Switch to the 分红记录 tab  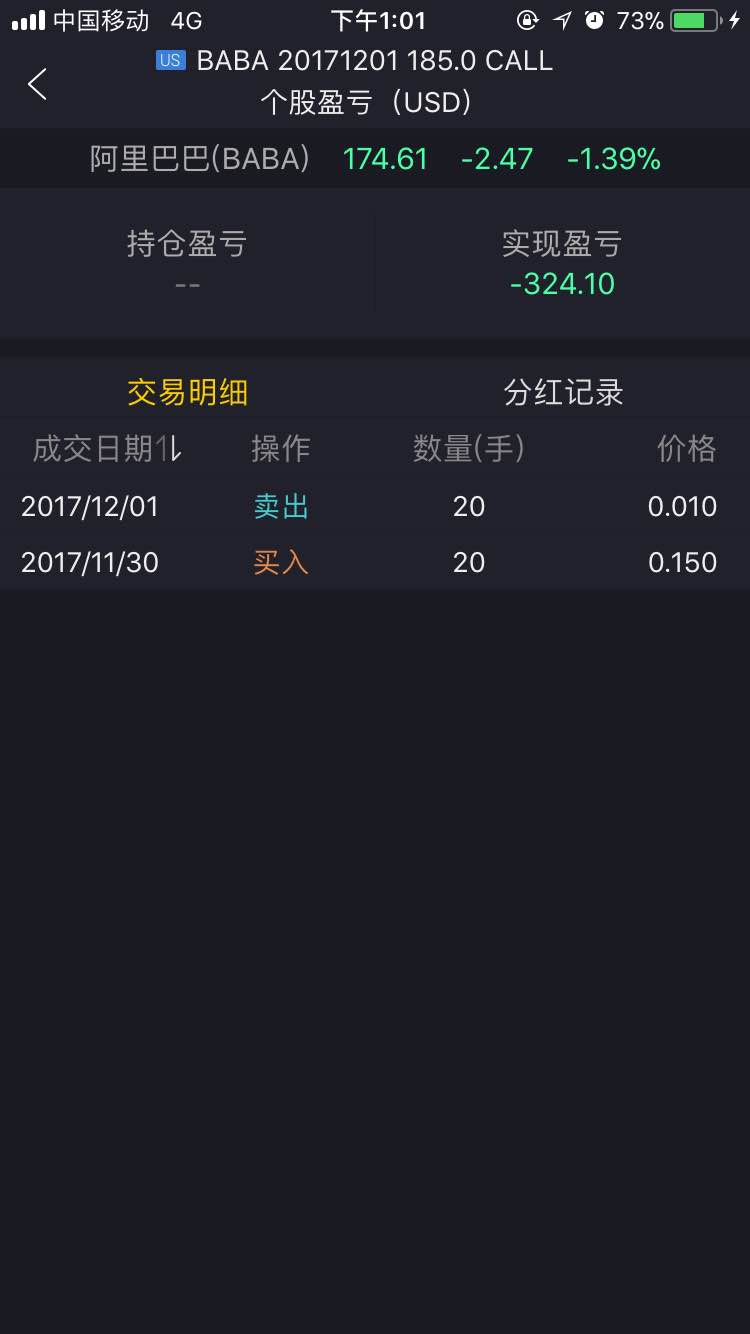[563, 392]
